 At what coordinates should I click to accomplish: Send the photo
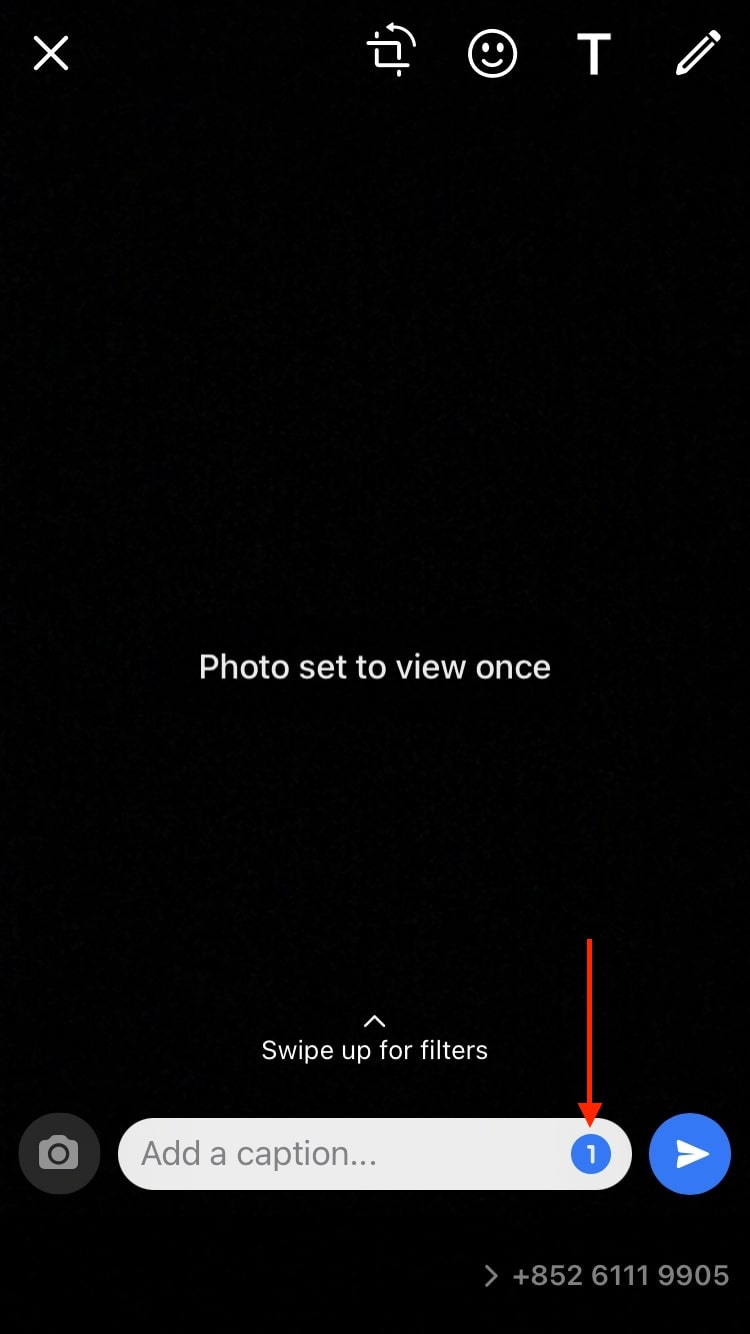(690, 1154)
